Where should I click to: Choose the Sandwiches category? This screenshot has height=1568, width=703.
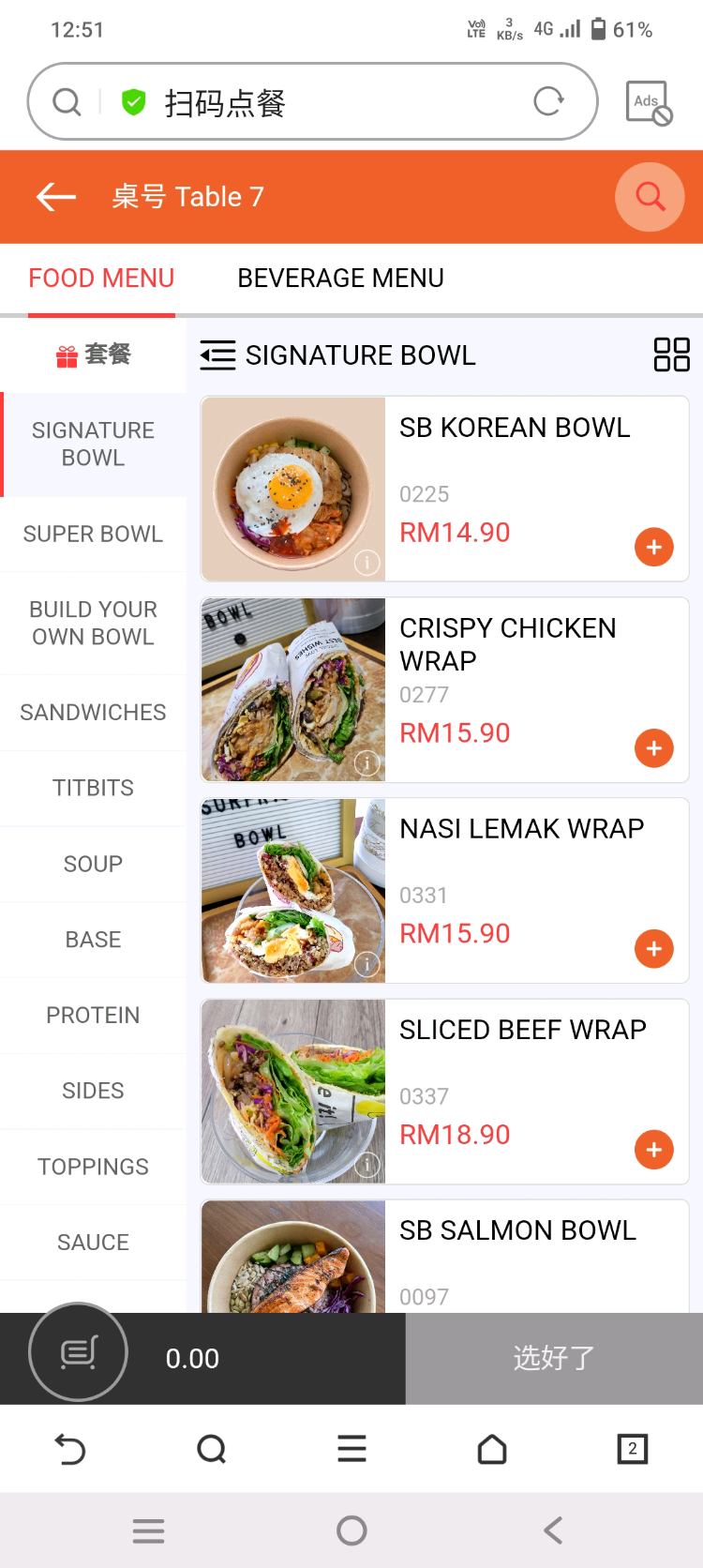(x=93, y=713)
